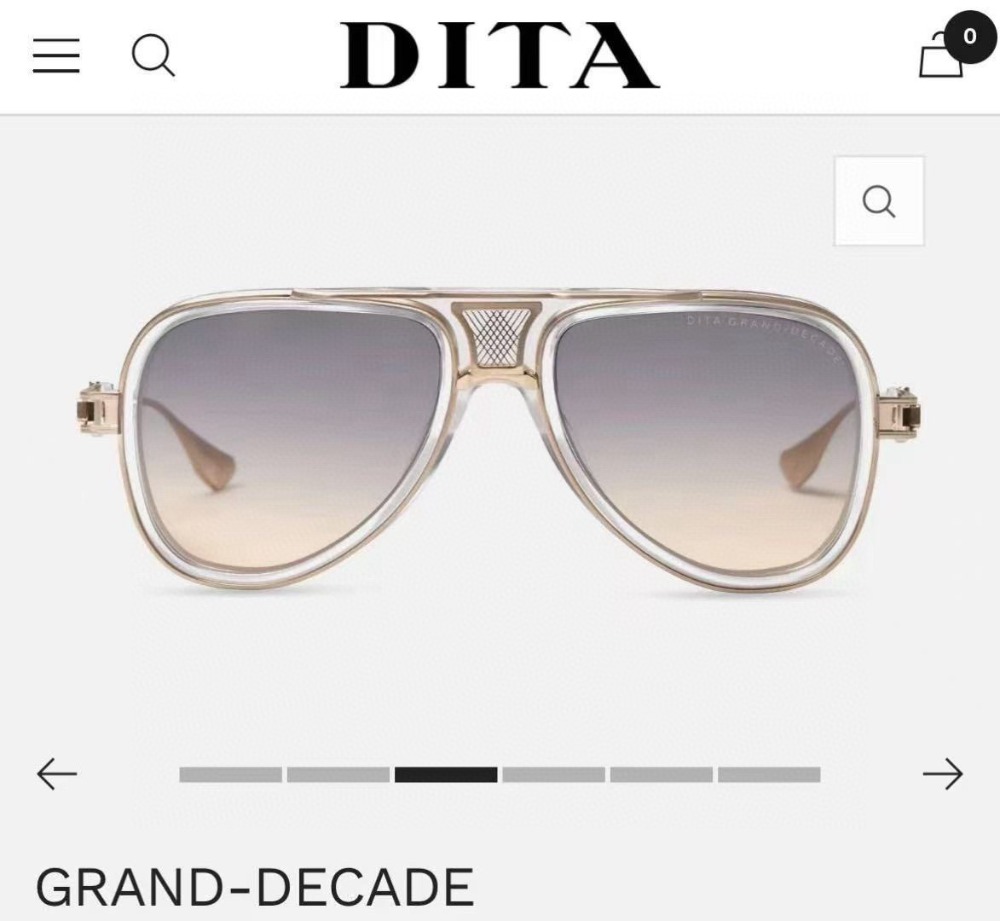This screenshot has width=1000, height=921.
Task: Jump to the last image indicator
Action: (769, 774)
